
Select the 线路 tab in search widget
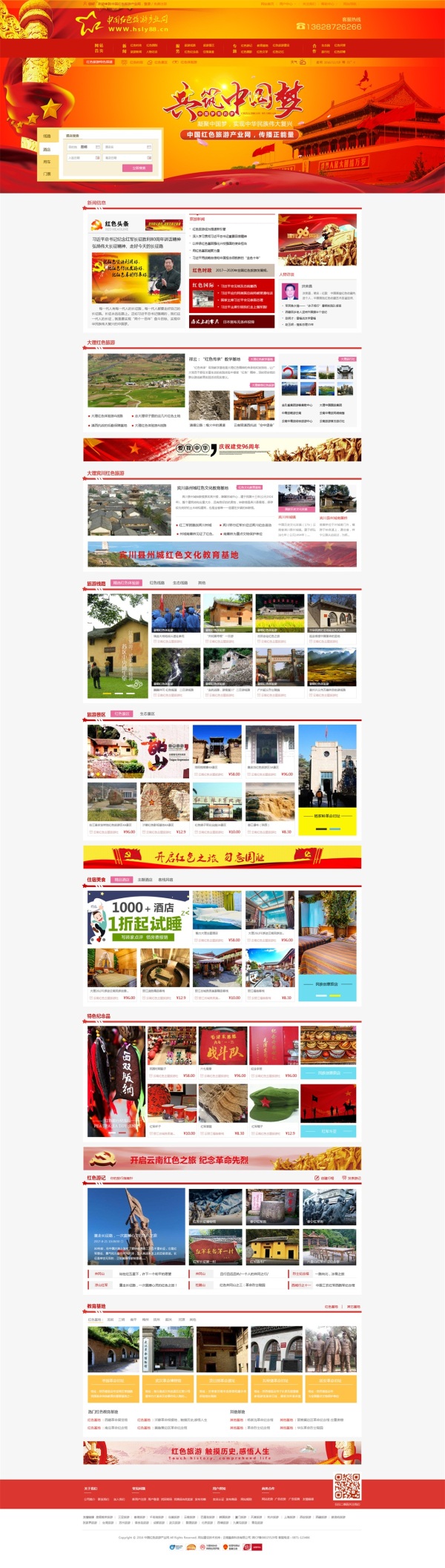47,136
